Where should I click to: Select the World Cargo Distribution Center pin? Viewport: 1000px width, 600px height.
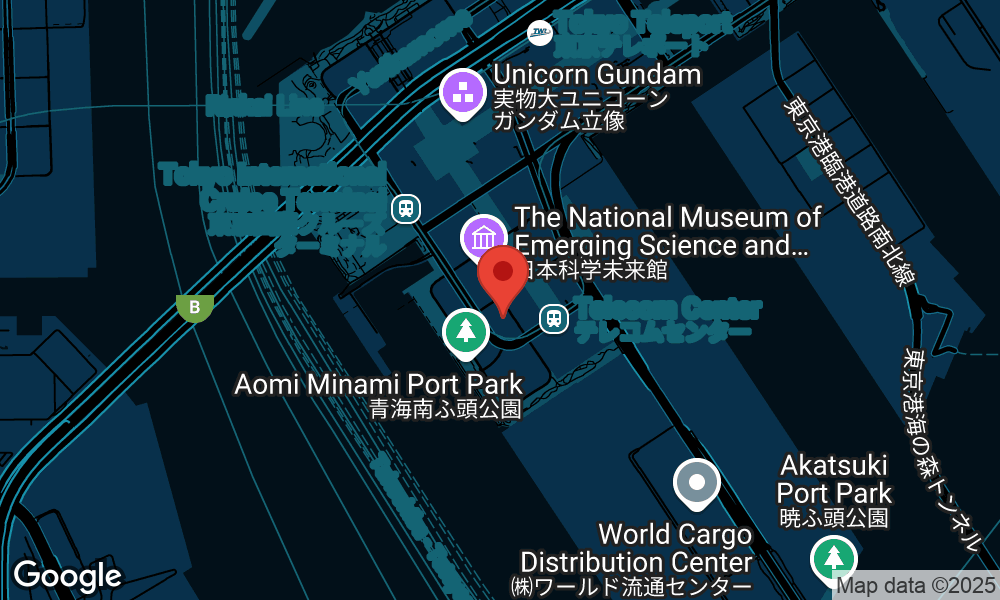(696, 484)
